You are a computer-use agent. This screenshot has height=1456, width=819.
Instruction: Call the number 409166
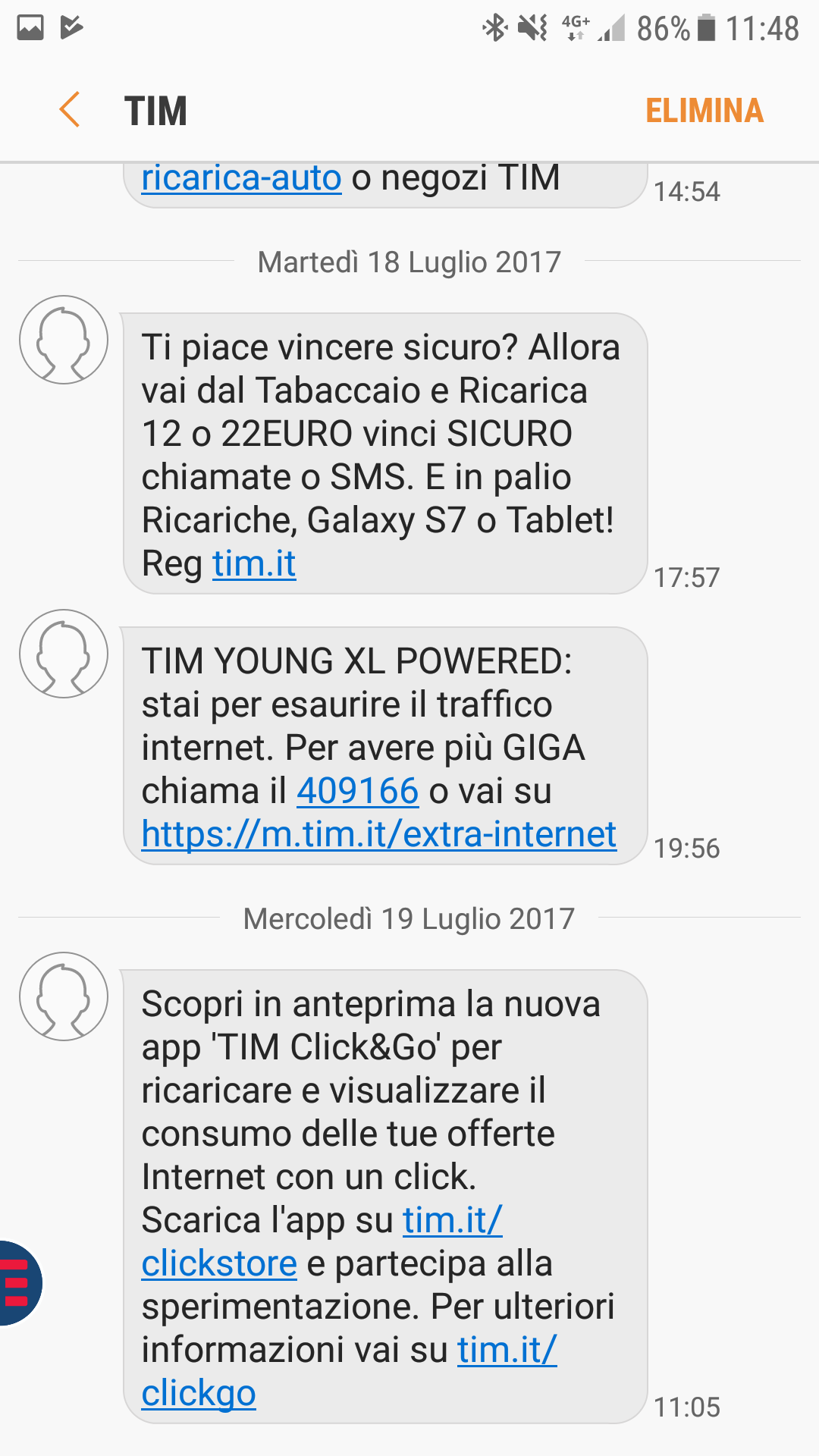click(357, 791)
